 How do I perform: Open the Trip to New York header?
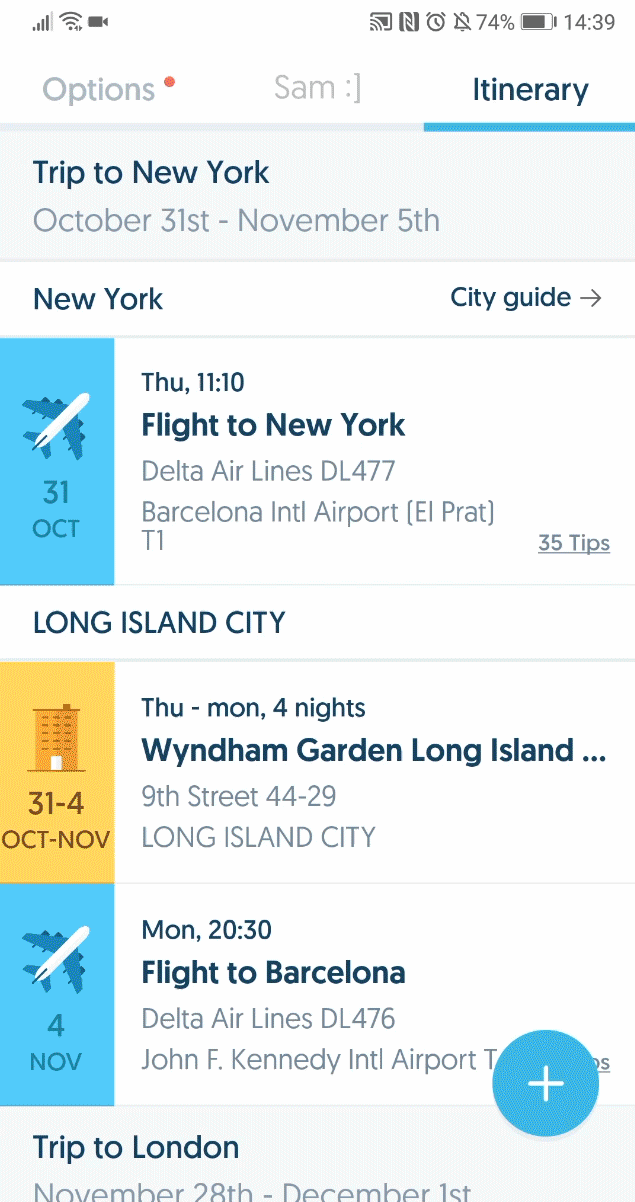[236, 195]
